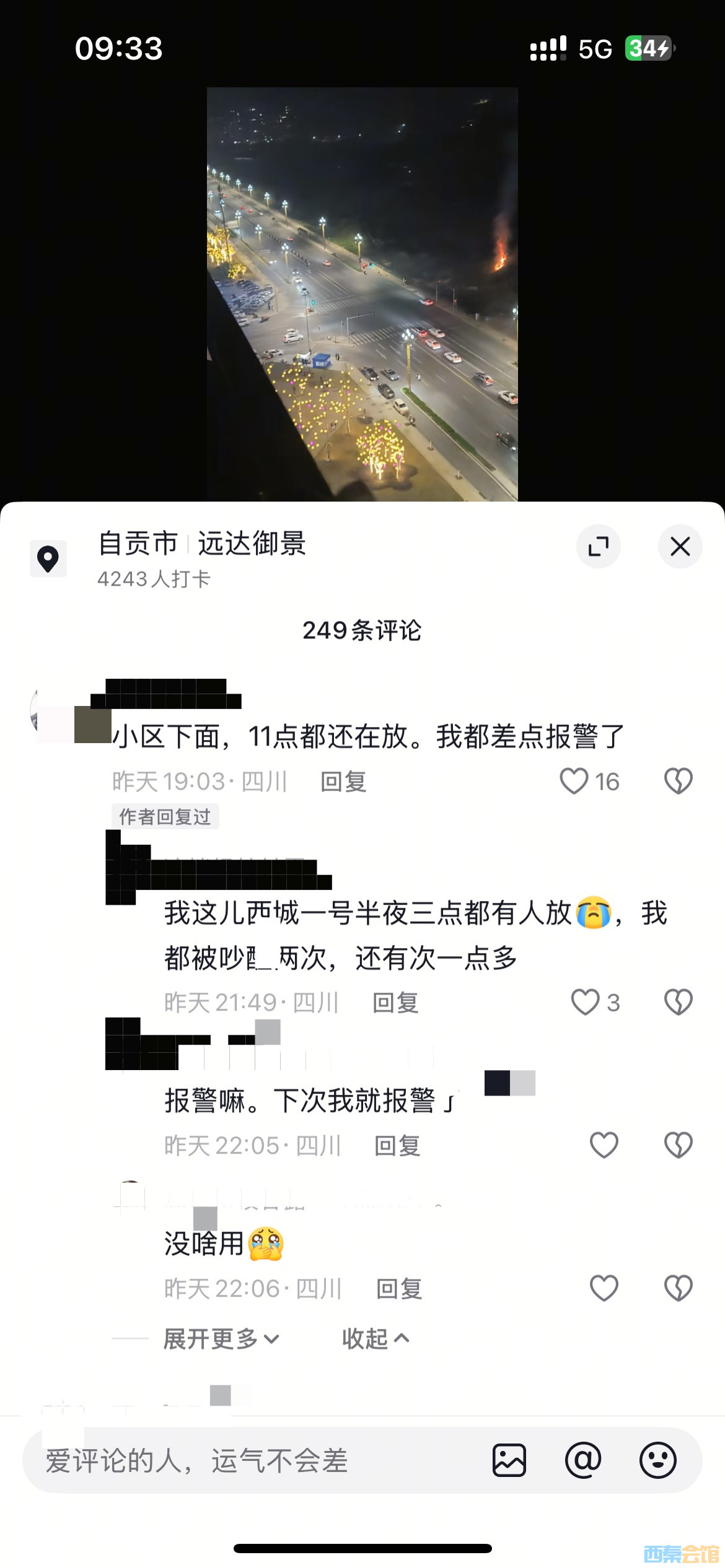Screen dimensions: 725x1568
Task: Like the reply 没啥用
Action: tap(604, 1289)
